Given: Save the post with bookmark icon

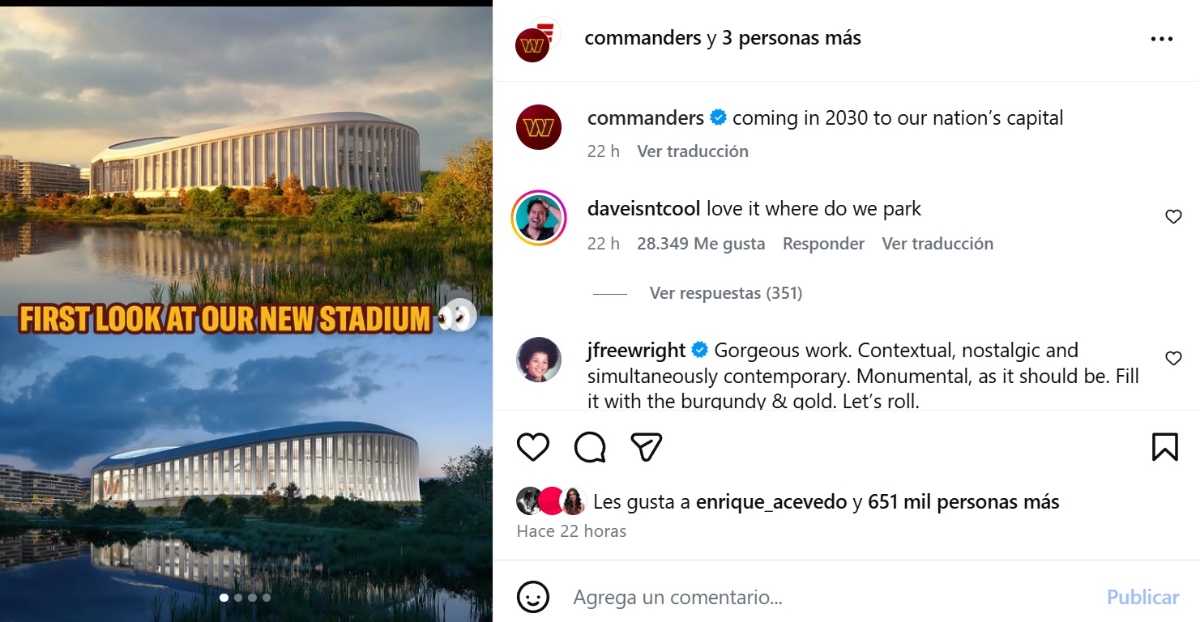Looking at the screenshot, I should point(1164,447).
